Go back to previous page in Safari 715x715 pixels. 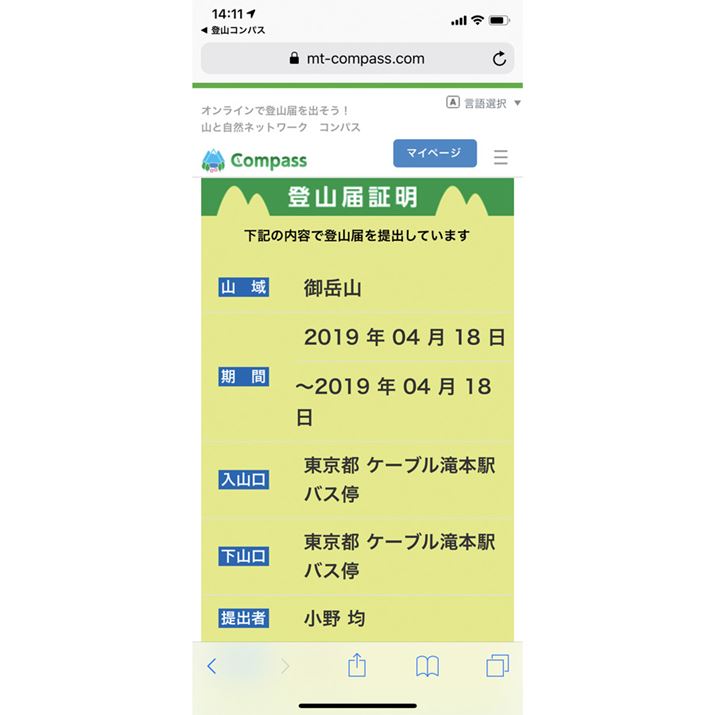coord(211,666)
